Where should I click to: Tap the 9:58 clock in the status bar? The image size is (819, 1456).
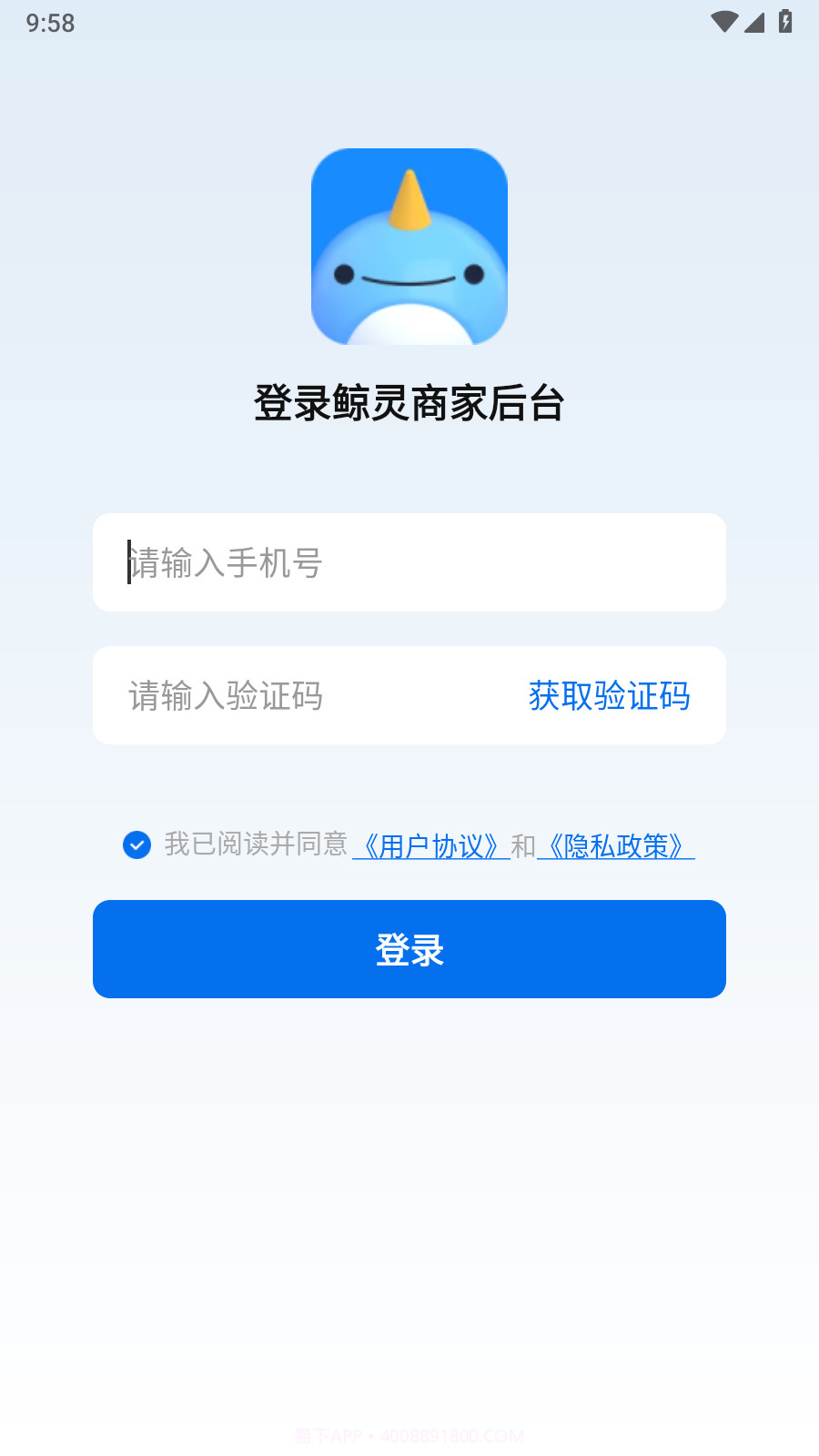(x=50, y=22)
